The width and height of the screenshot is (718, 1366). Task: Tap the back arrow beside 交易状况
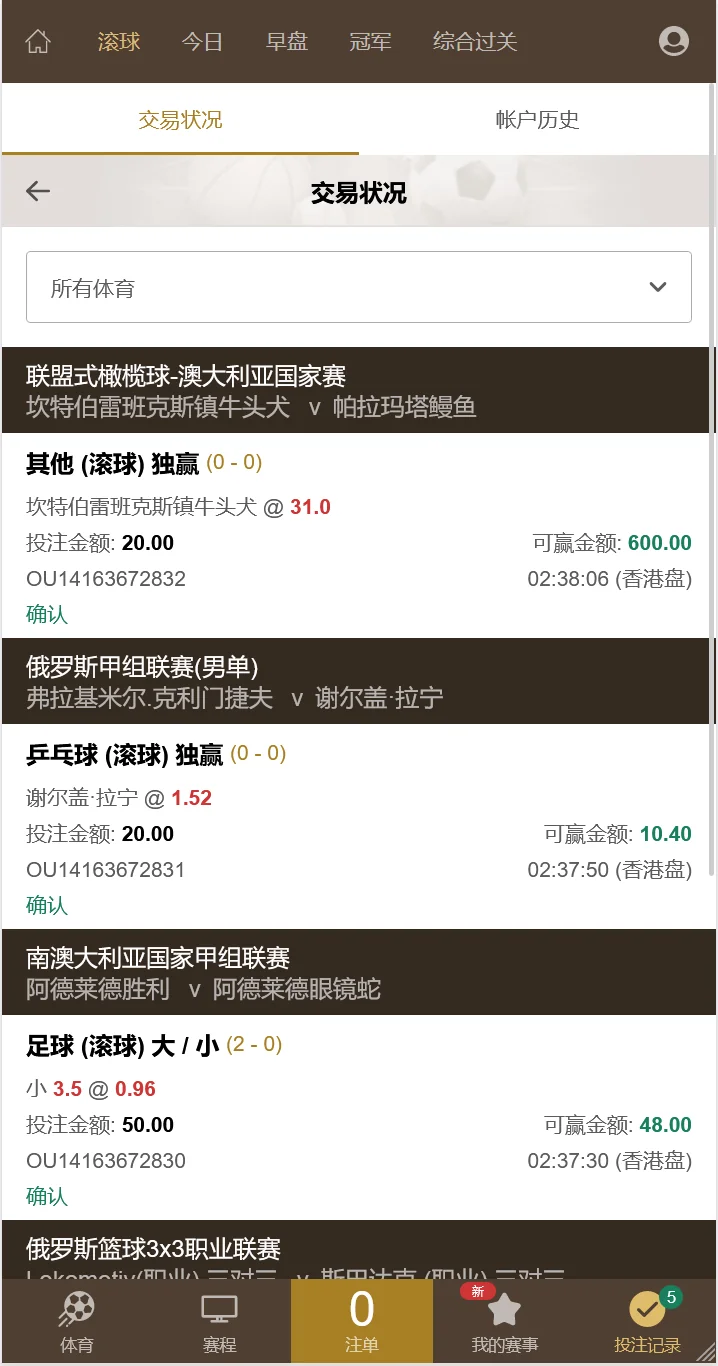38,192
